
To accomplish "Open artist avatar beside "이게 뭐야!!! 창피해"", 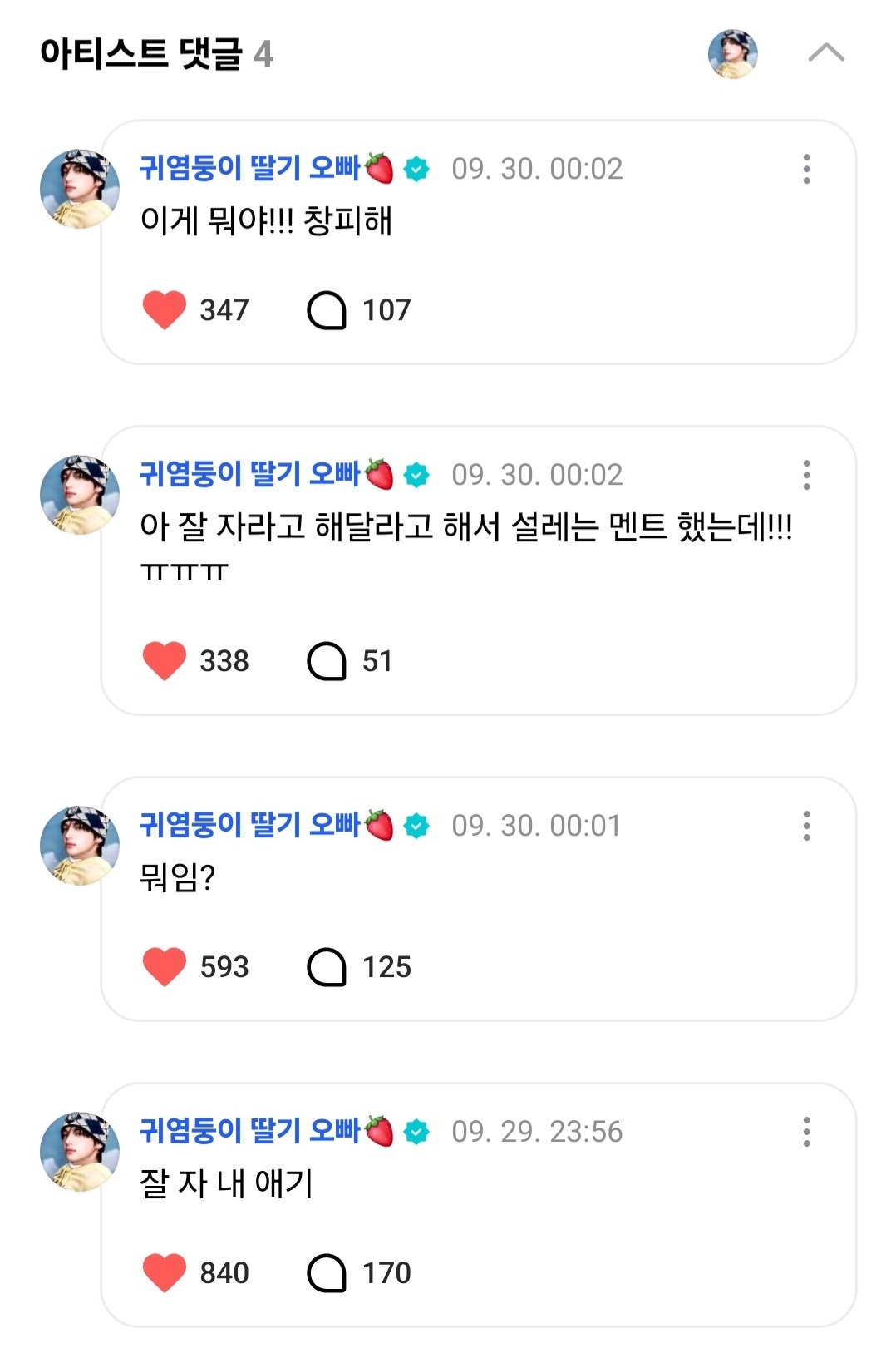I will (x=79, y=190).
